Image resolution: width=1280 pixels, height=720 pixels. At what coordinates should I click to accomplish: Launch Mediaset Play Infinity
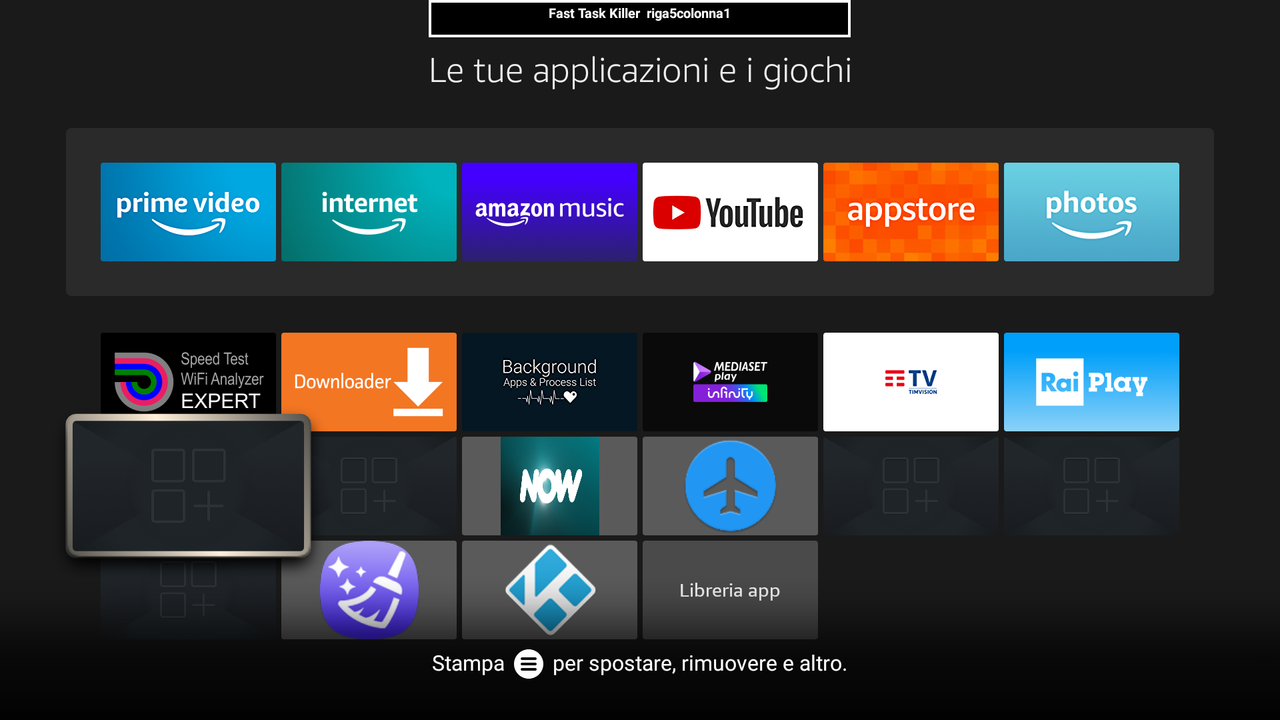point(730,382)
